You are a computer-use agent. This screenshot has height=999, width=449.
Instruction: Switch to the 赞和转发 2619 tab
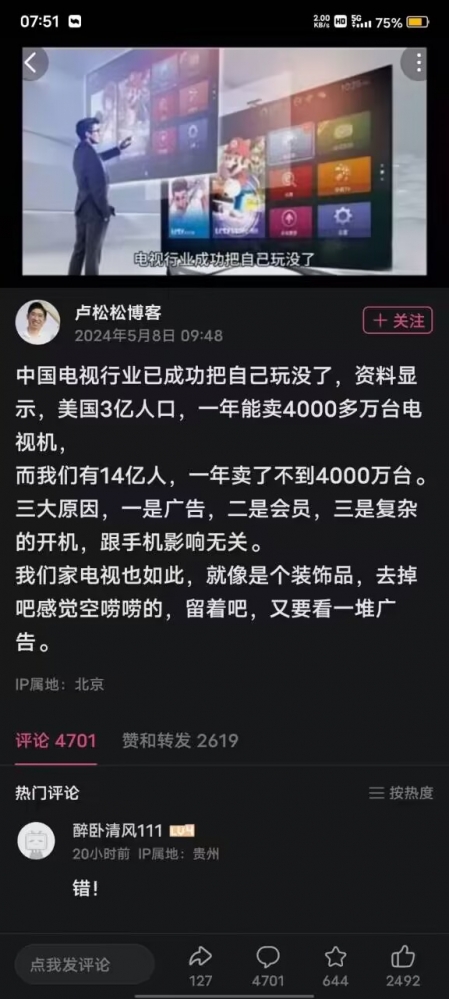coord(180,741)
